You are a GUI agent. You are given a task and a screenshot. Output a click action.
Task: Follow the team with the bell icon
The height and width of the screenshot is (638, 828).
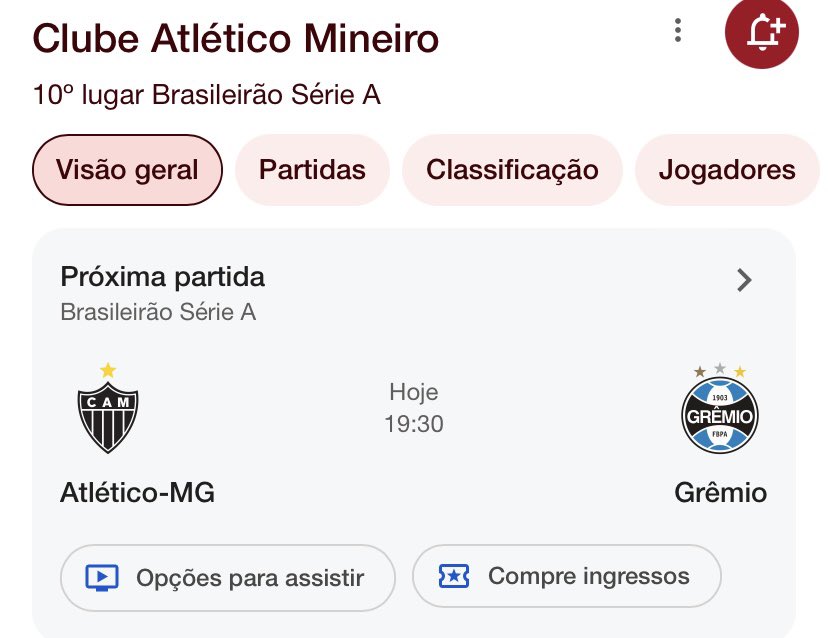(762, 31)
